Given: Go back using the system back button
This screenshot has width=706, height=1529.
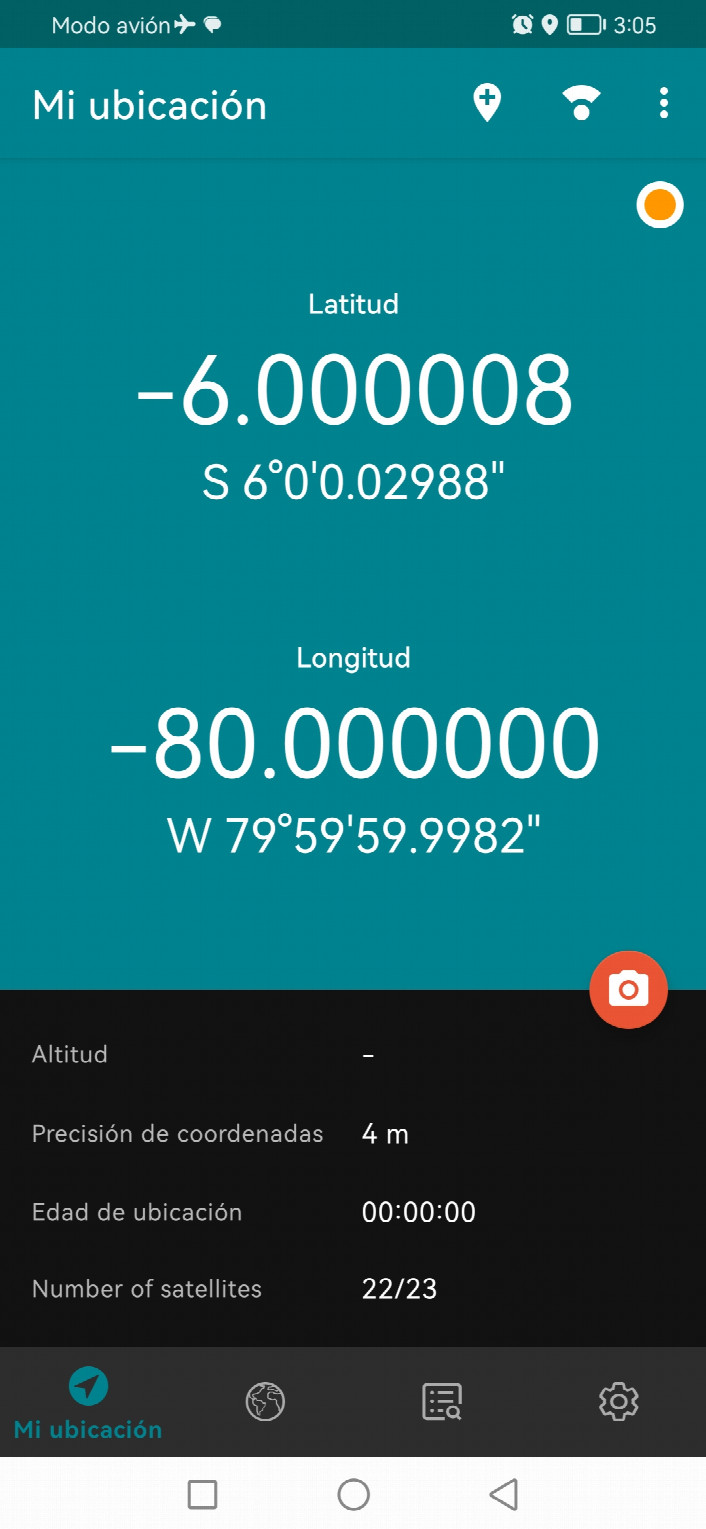Looking at the screenshot, I should click(x=504, y=1494).
